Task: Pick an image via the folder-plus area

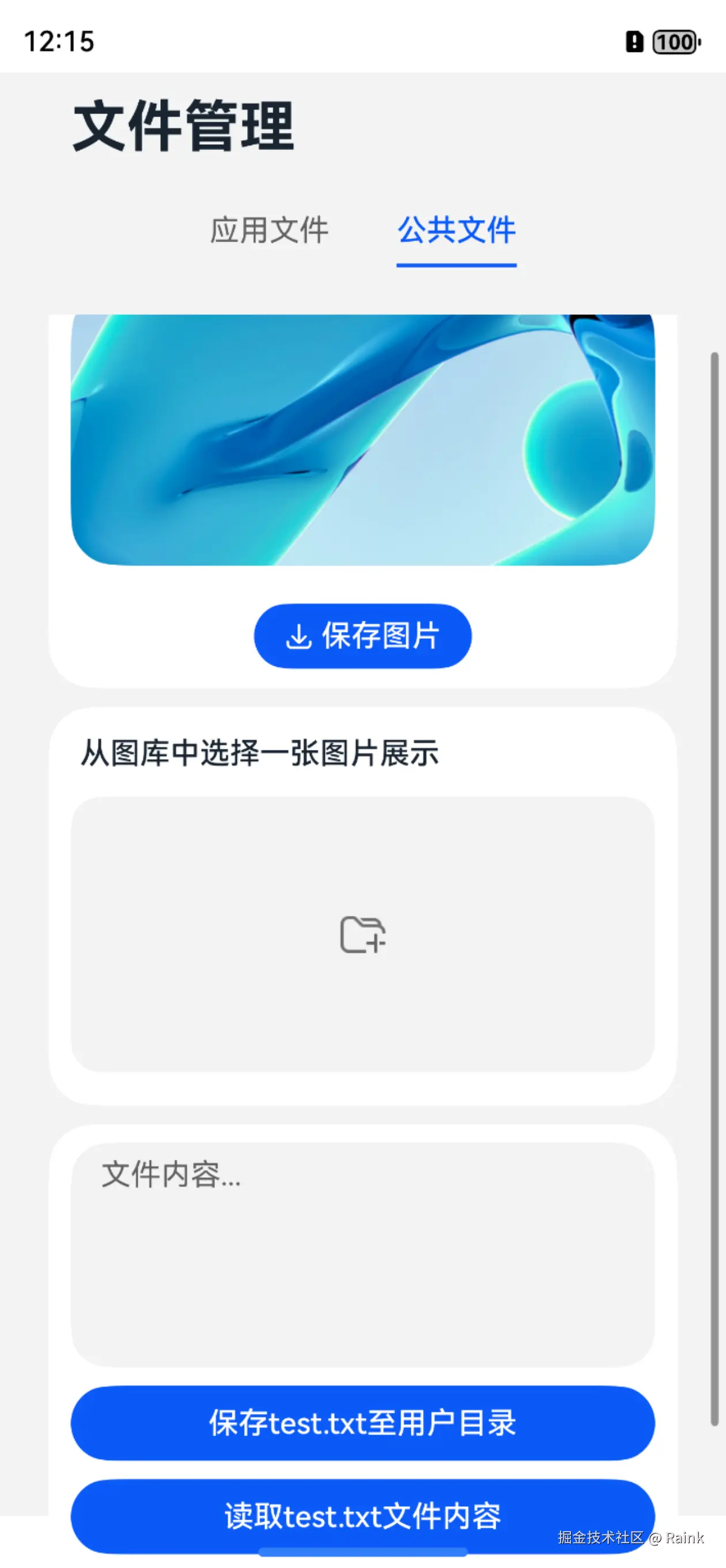Action: click(x=362, y=934)
